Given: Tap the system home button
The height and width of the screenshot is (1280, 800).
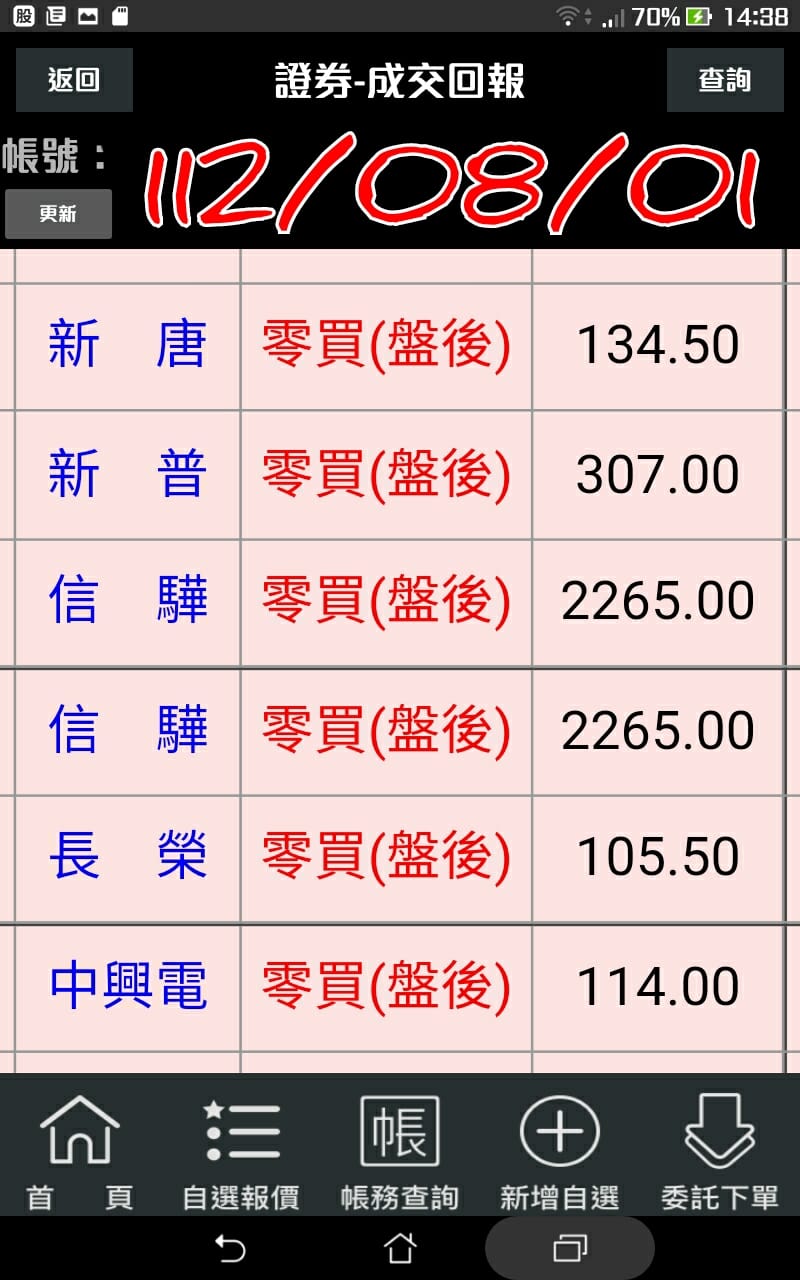Looking at the screenshot, I should point(400,1247).
